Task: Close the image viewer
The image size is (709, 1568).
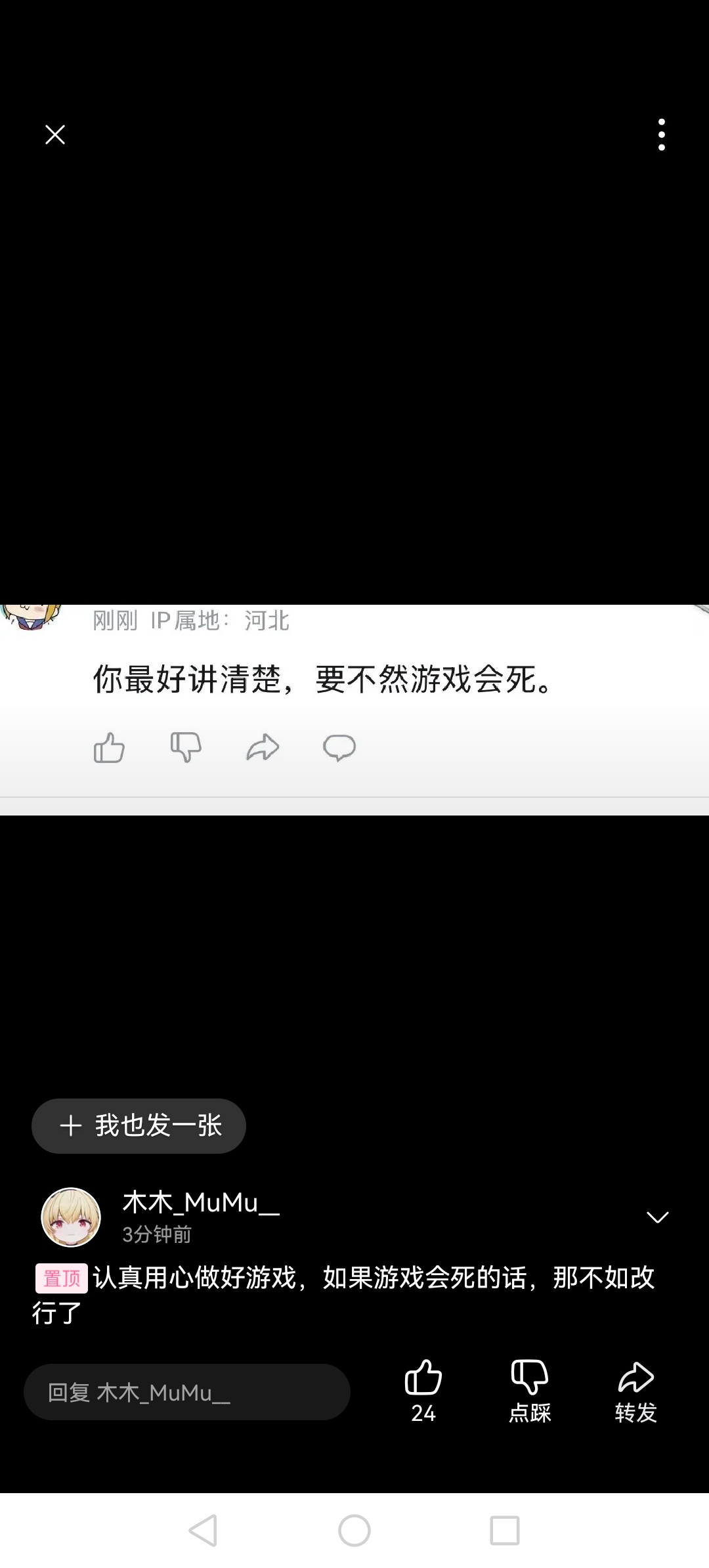Action: [55, 135]
